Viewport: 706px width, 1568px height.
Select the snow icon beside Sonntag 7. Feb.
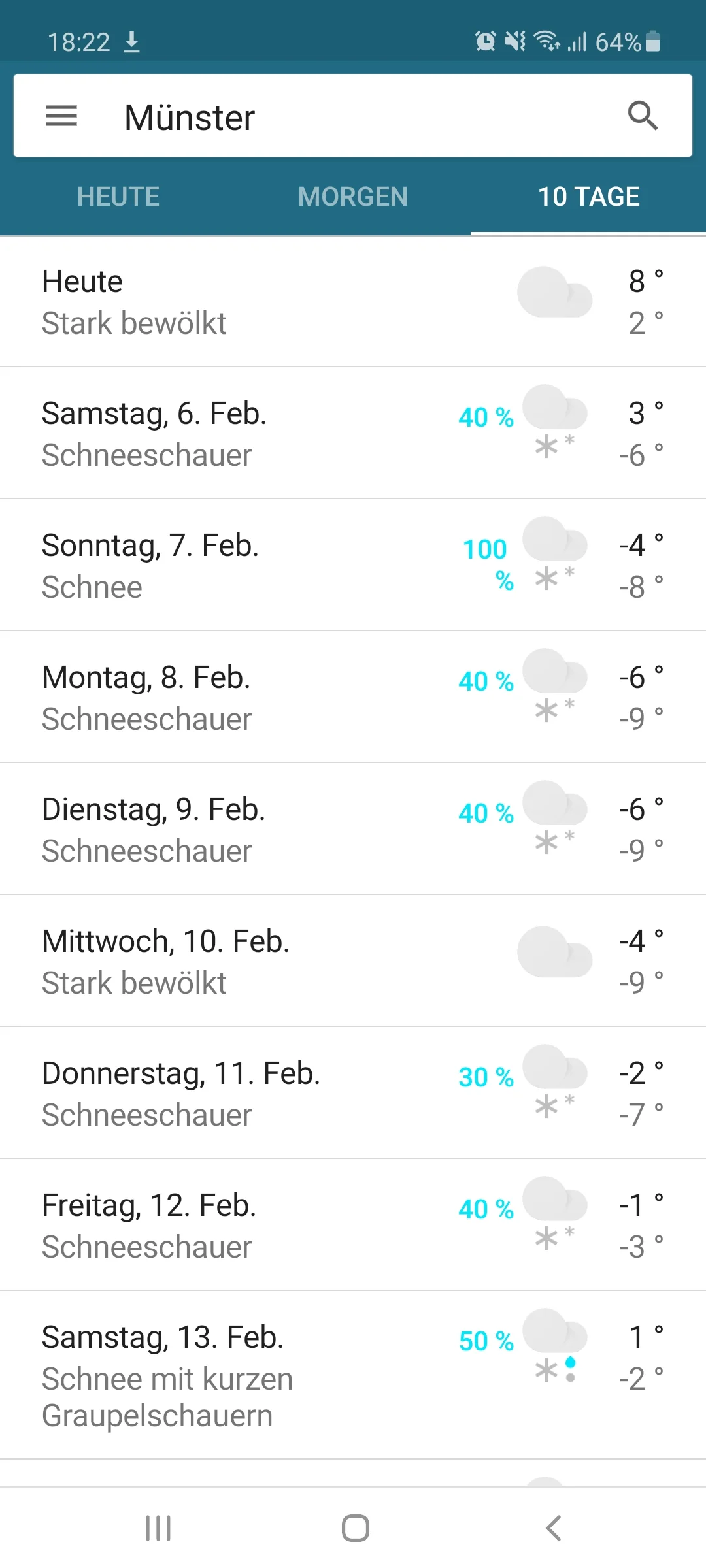pos(554,555)
